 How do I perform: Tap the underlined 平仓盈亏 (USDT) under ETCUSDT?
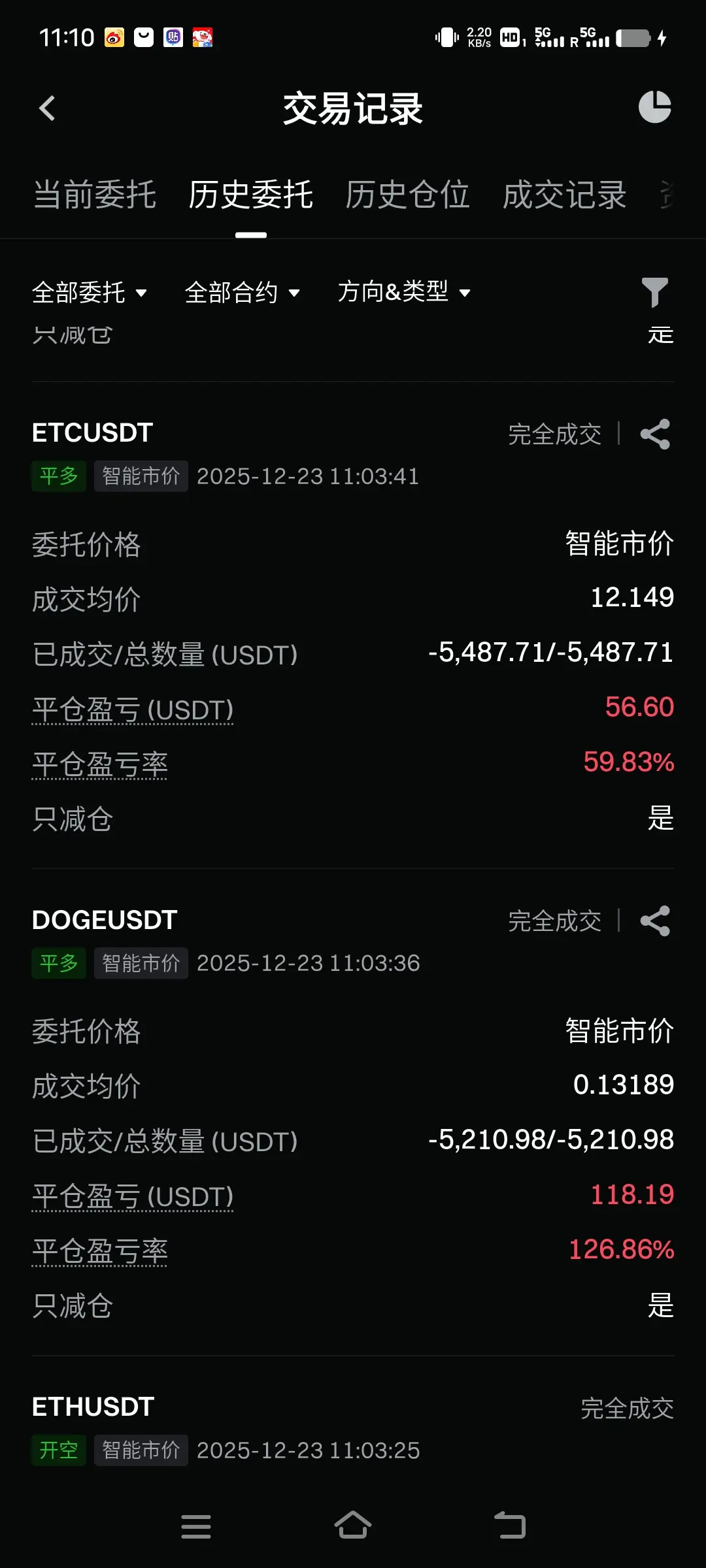pos(133,709)
